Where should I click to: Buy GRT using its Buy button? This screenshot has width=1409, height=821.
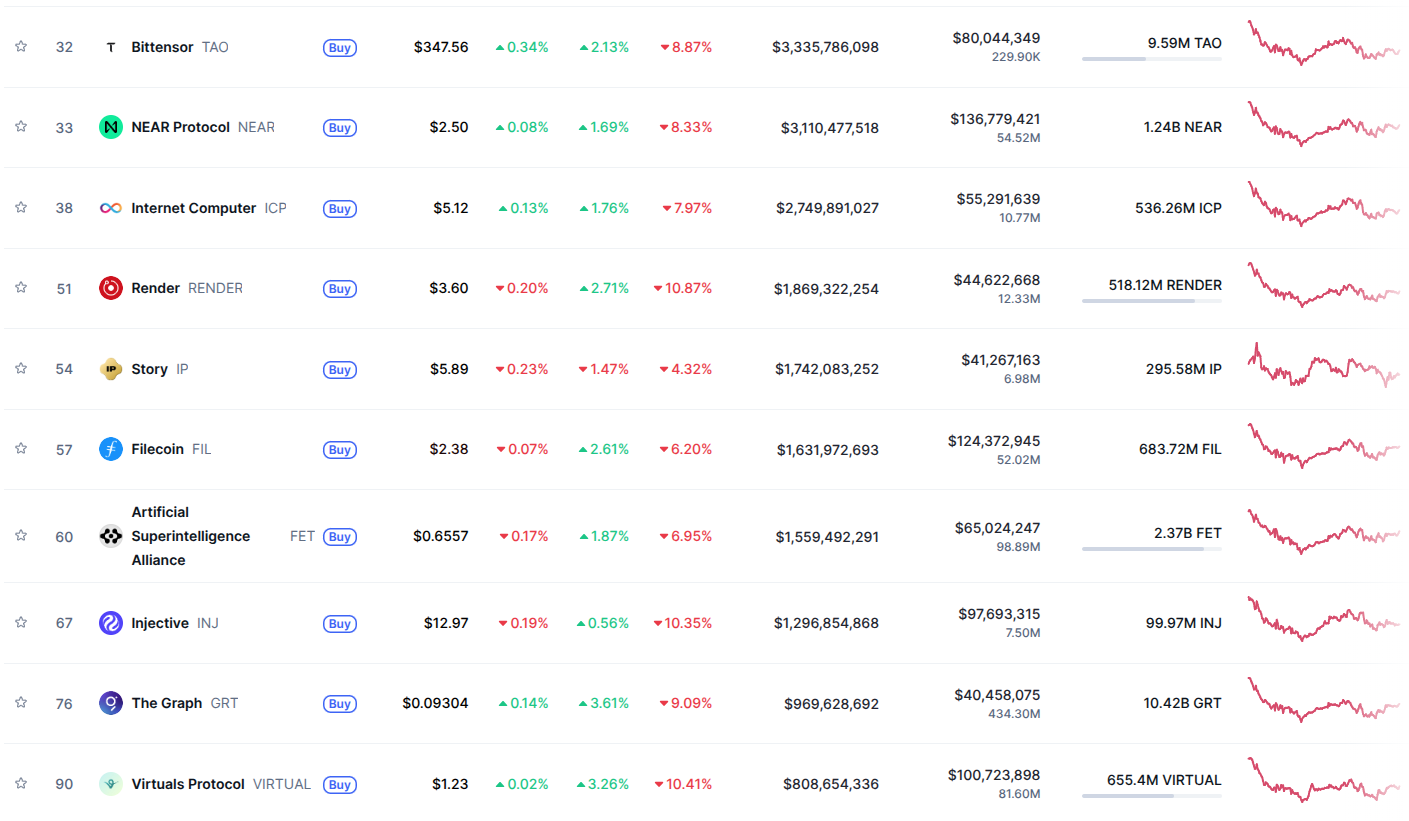coord(340,704)
